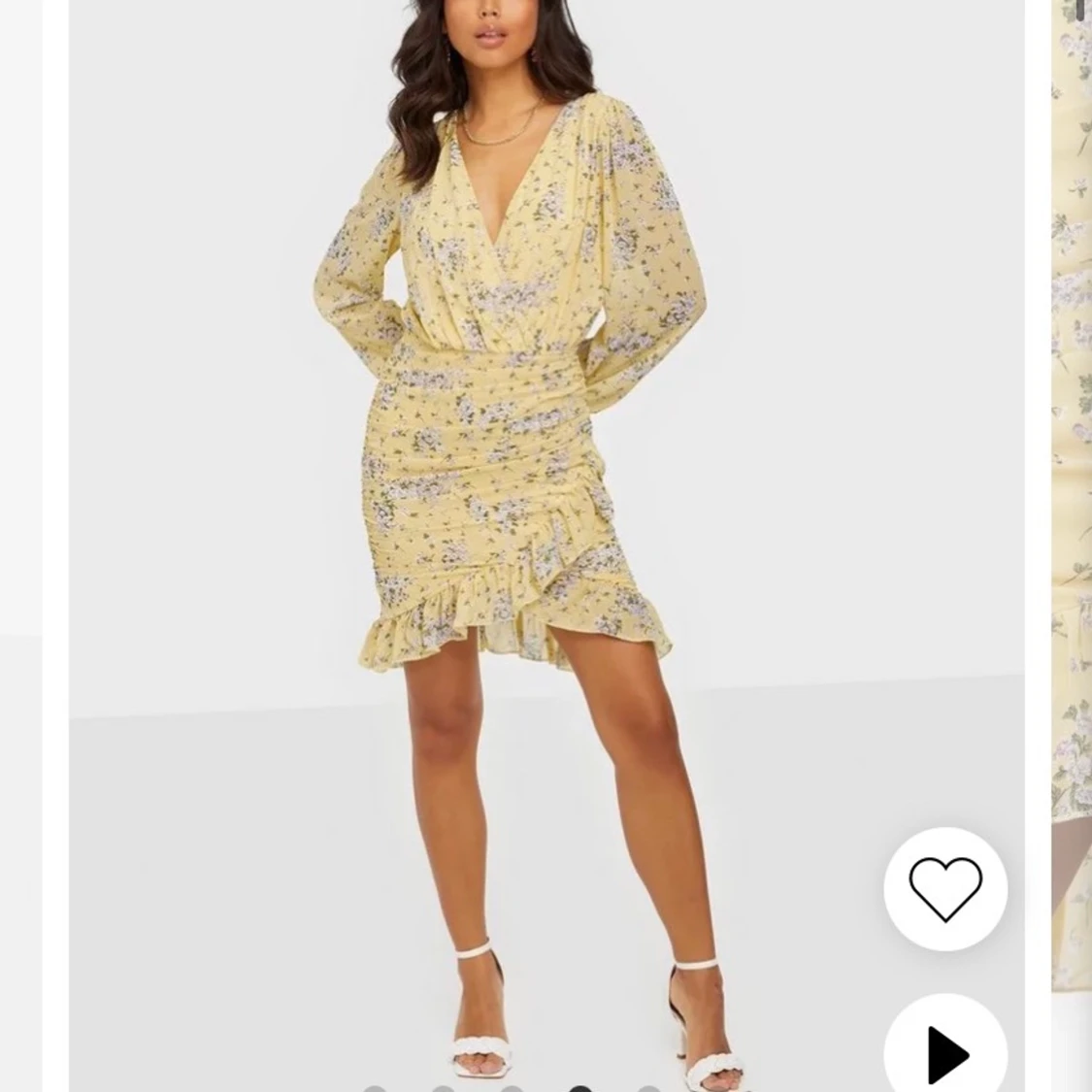Add the yellow floral dress to favorites

[944, 888]
